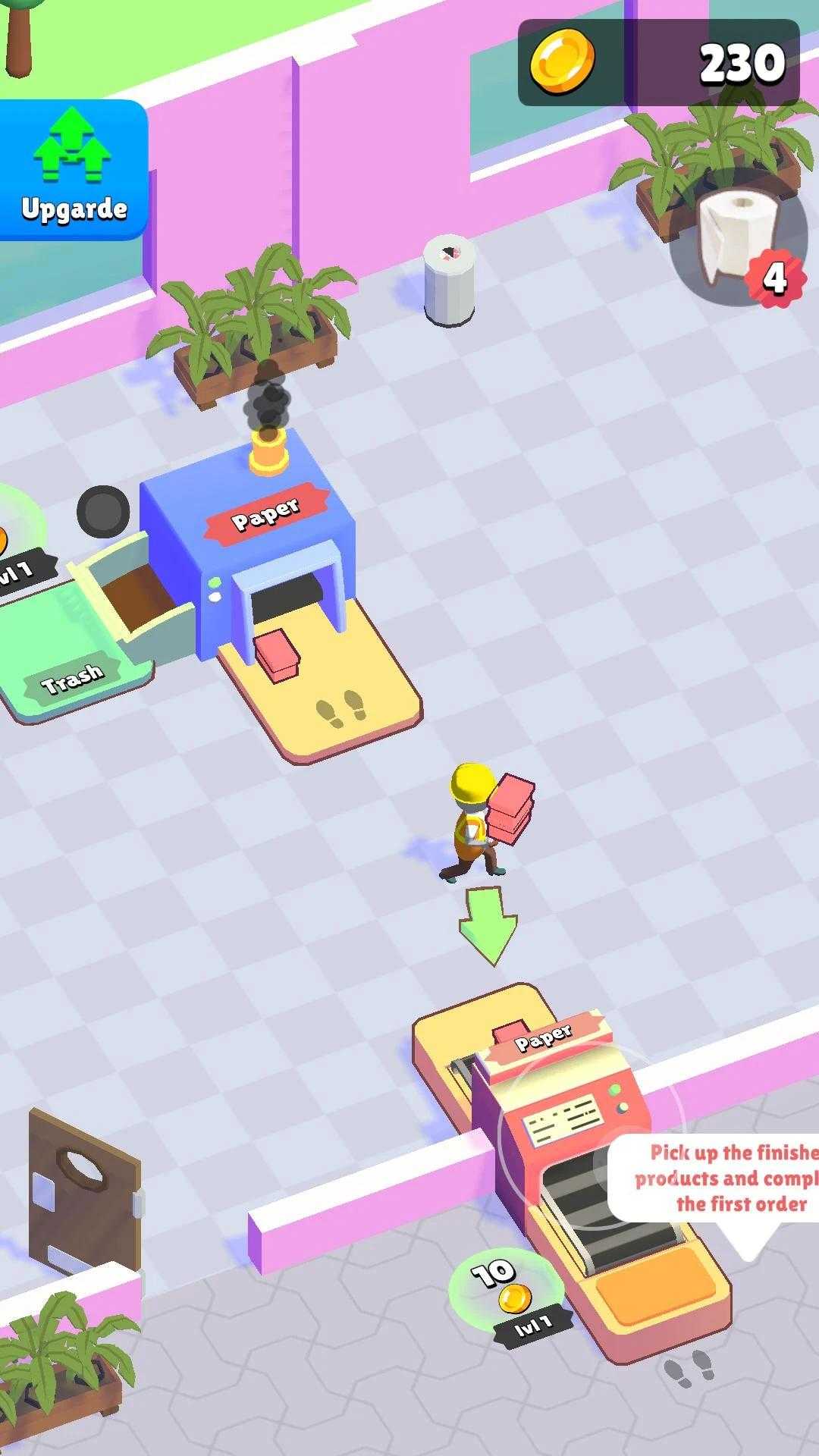Open the Upgarde menu button
The image size is (819, 1456).
pos(72,170)
